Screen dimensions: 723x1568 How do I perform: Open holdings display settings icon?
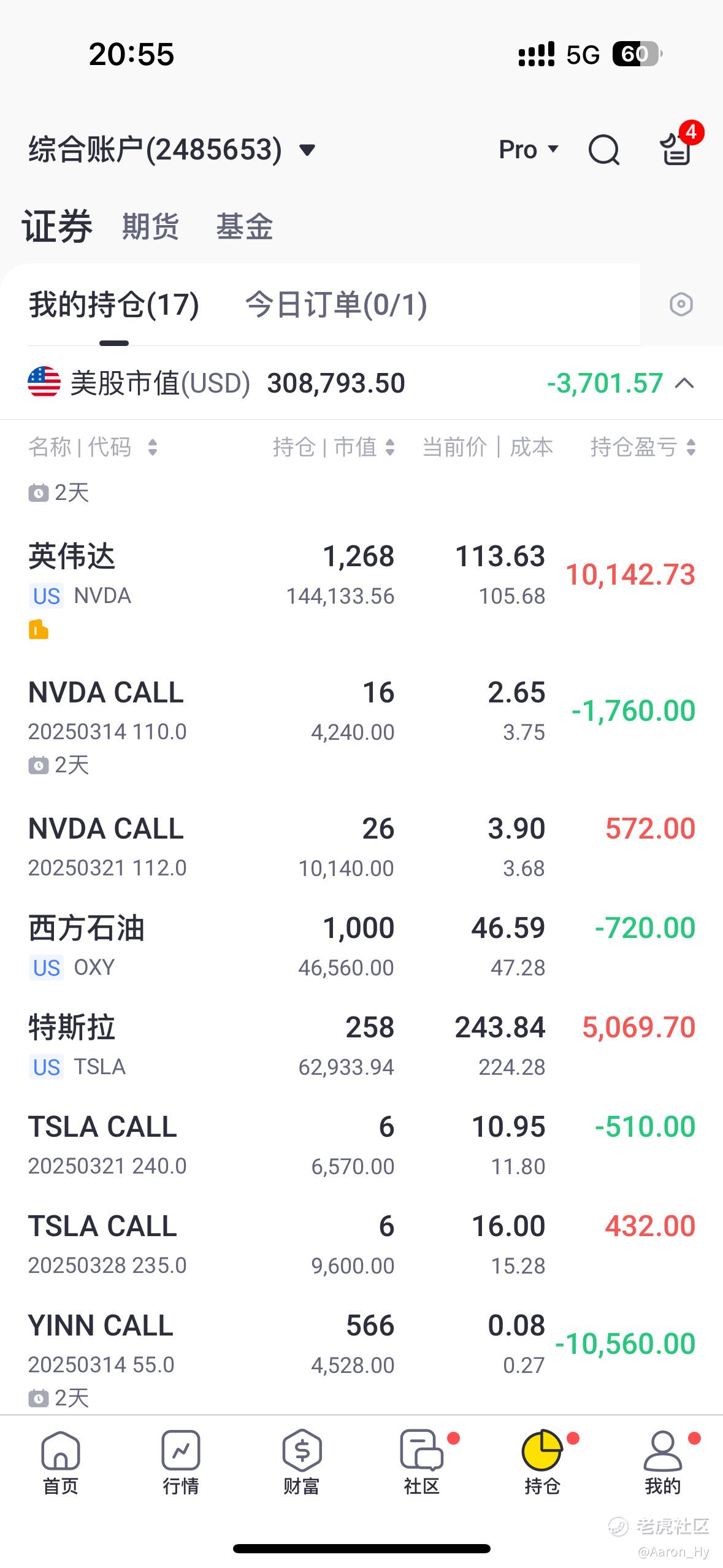[x=681, y=305]
